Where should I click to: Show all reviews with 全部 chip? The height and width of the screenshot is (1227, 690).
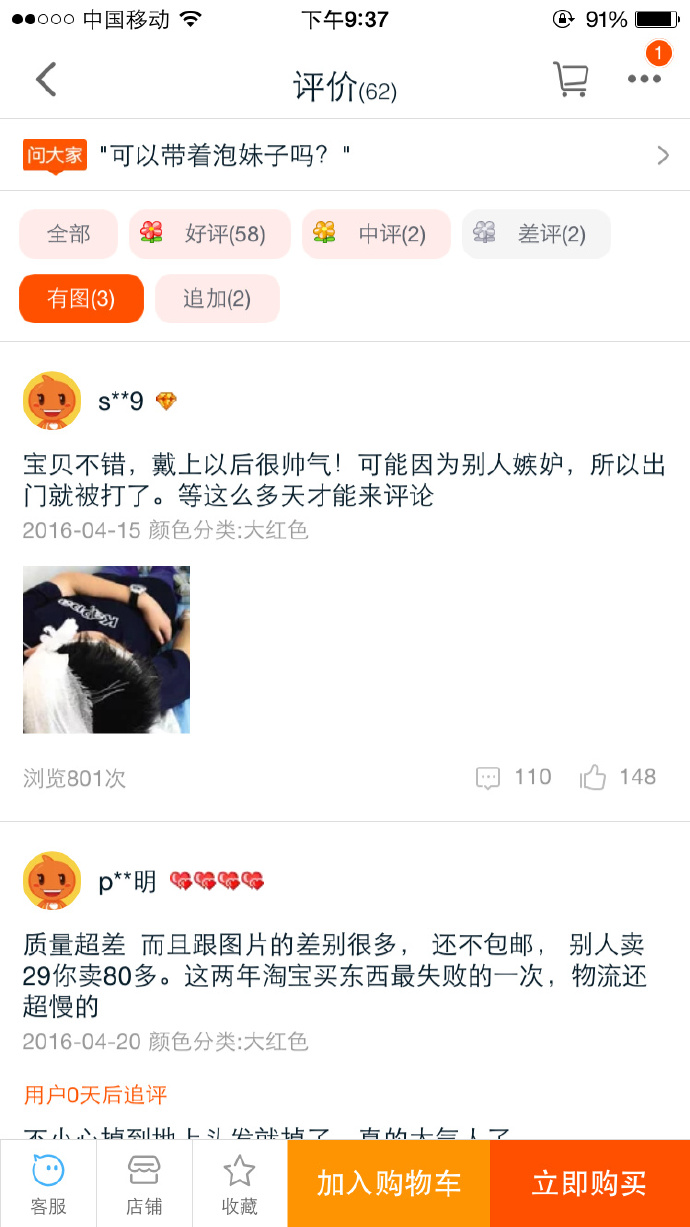click(x=68, y=234)
